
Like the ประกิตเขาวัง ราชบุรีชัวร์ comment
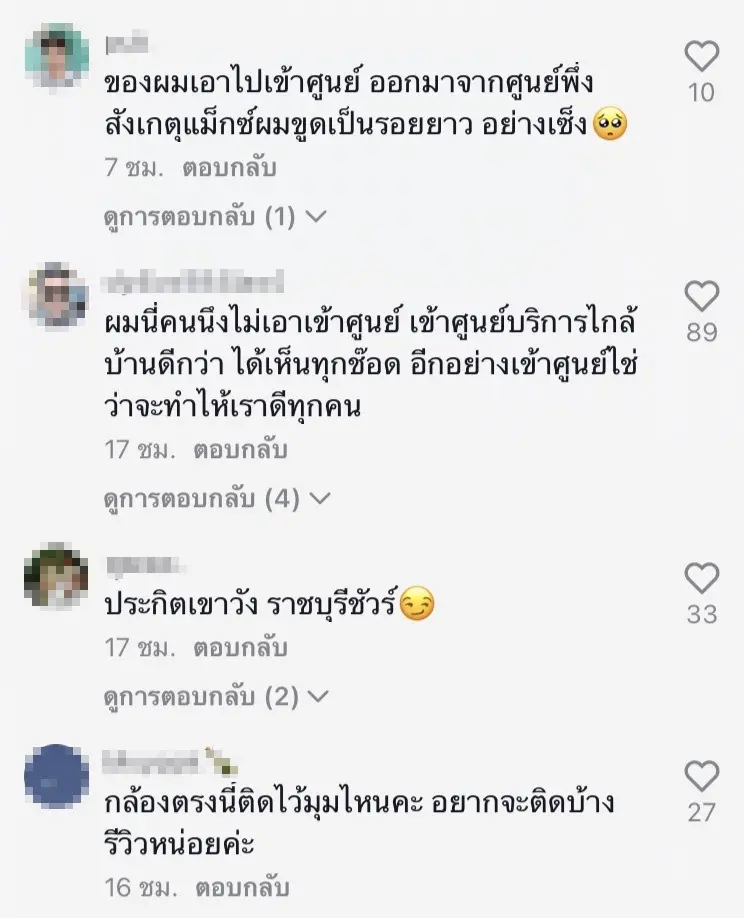(x=702, y=577)
